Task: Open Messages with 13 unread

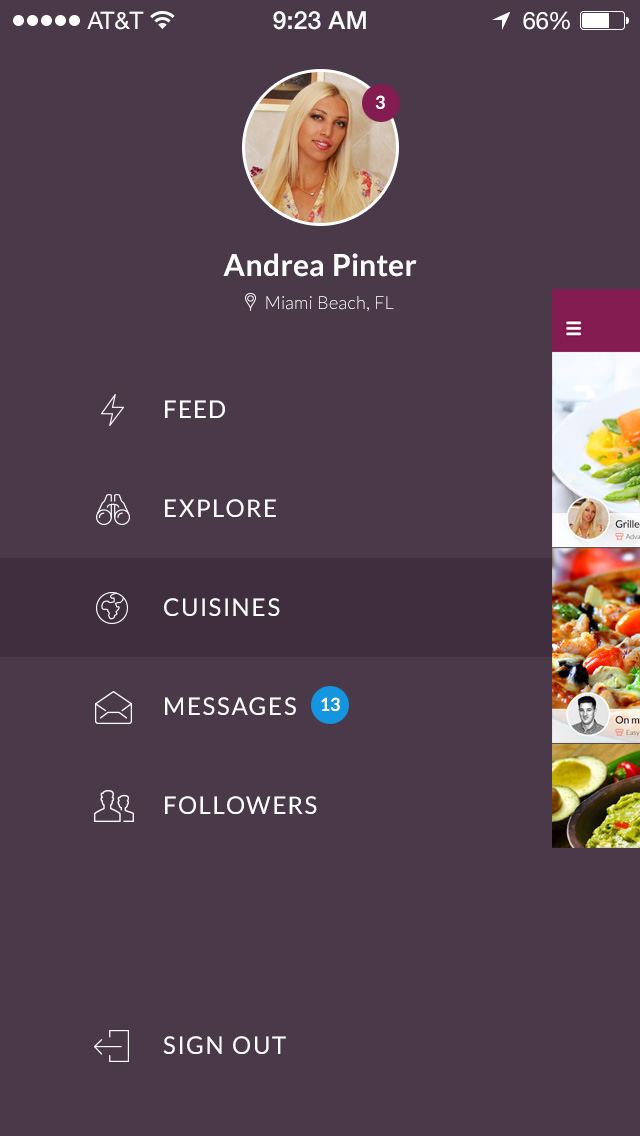Action: click(x=230, y=707)
